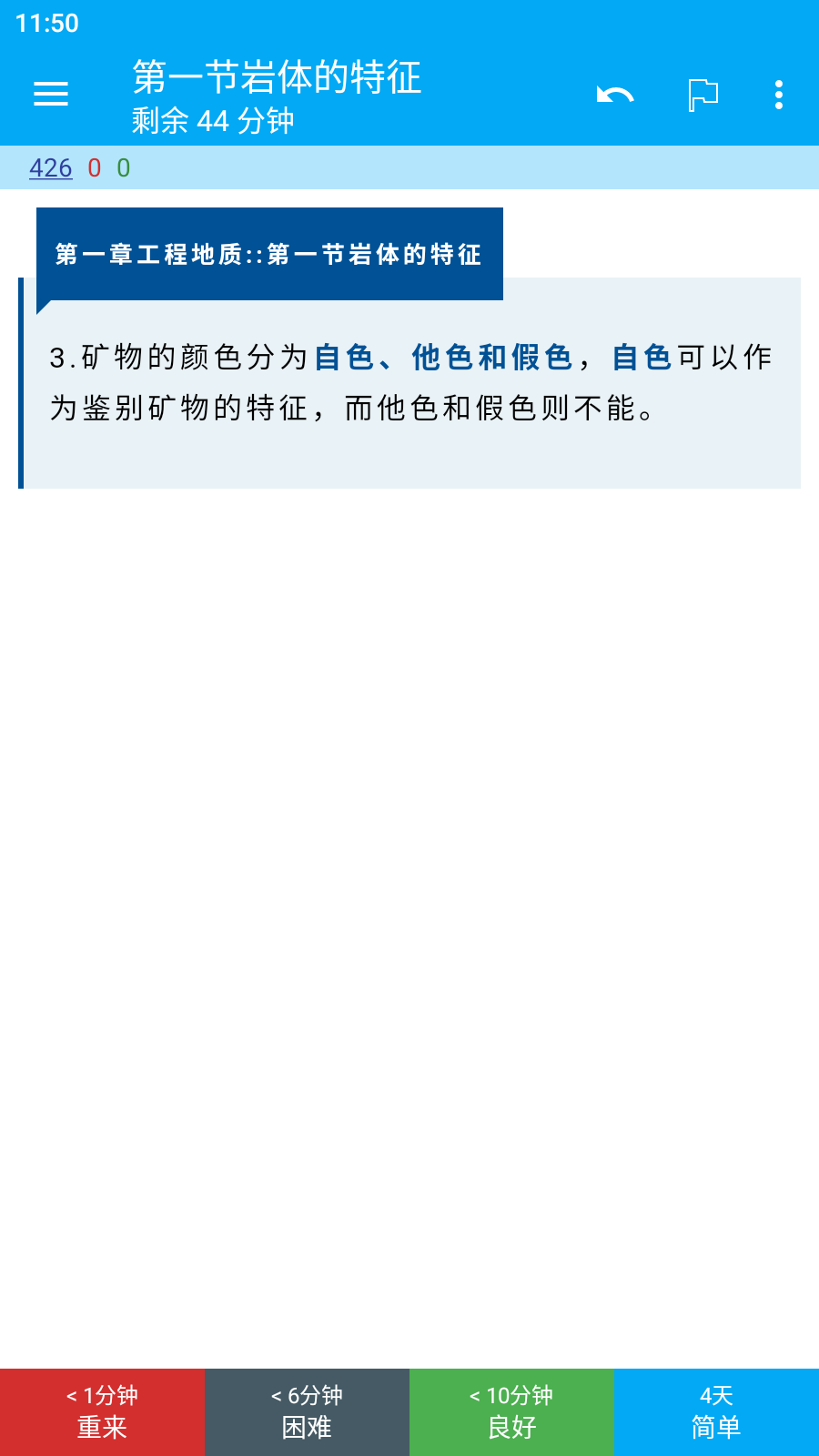Rate the card 重来 (under 1 minute)
Screen dimensions: 819x1456
coord(102,1412)
